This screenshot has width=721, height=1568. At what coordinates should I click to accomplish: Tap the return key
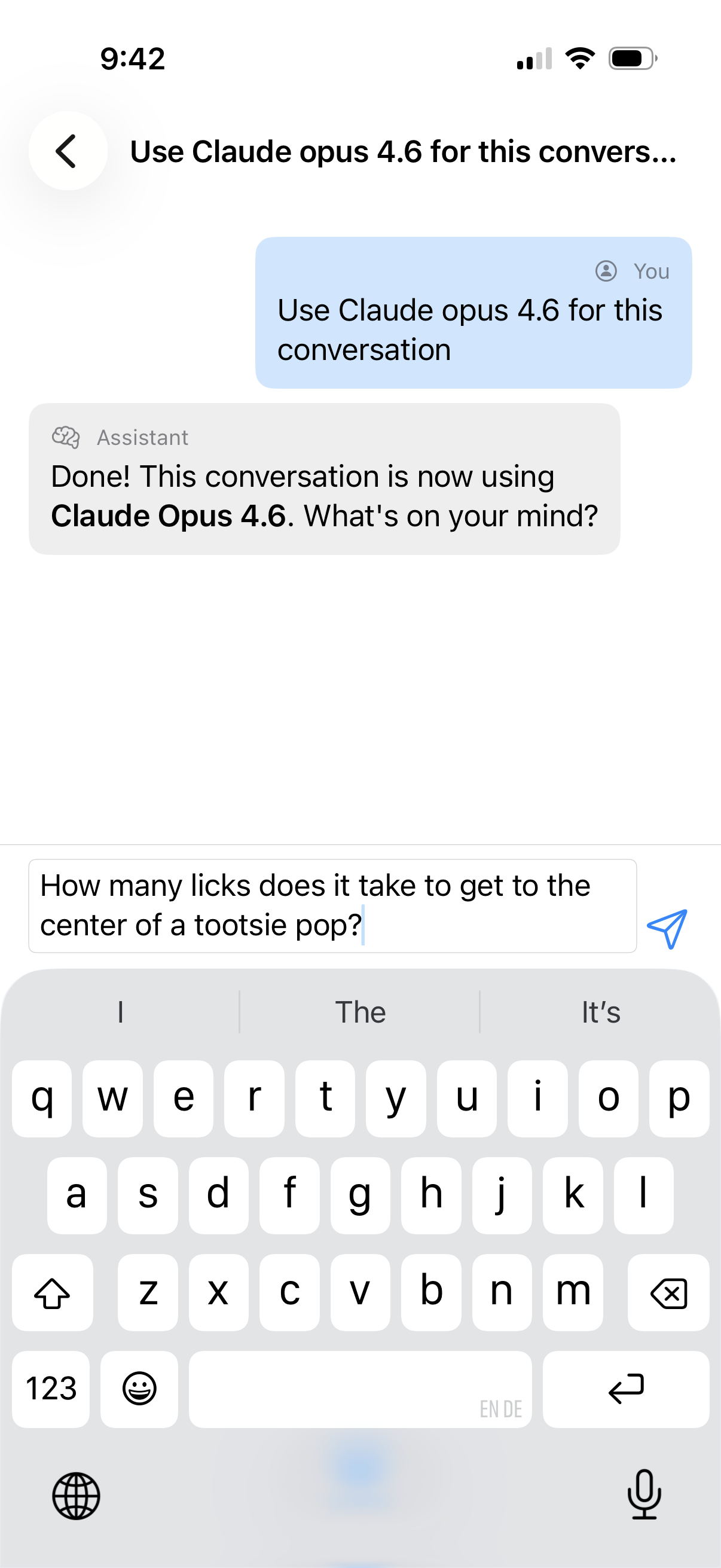(625, 1389)
